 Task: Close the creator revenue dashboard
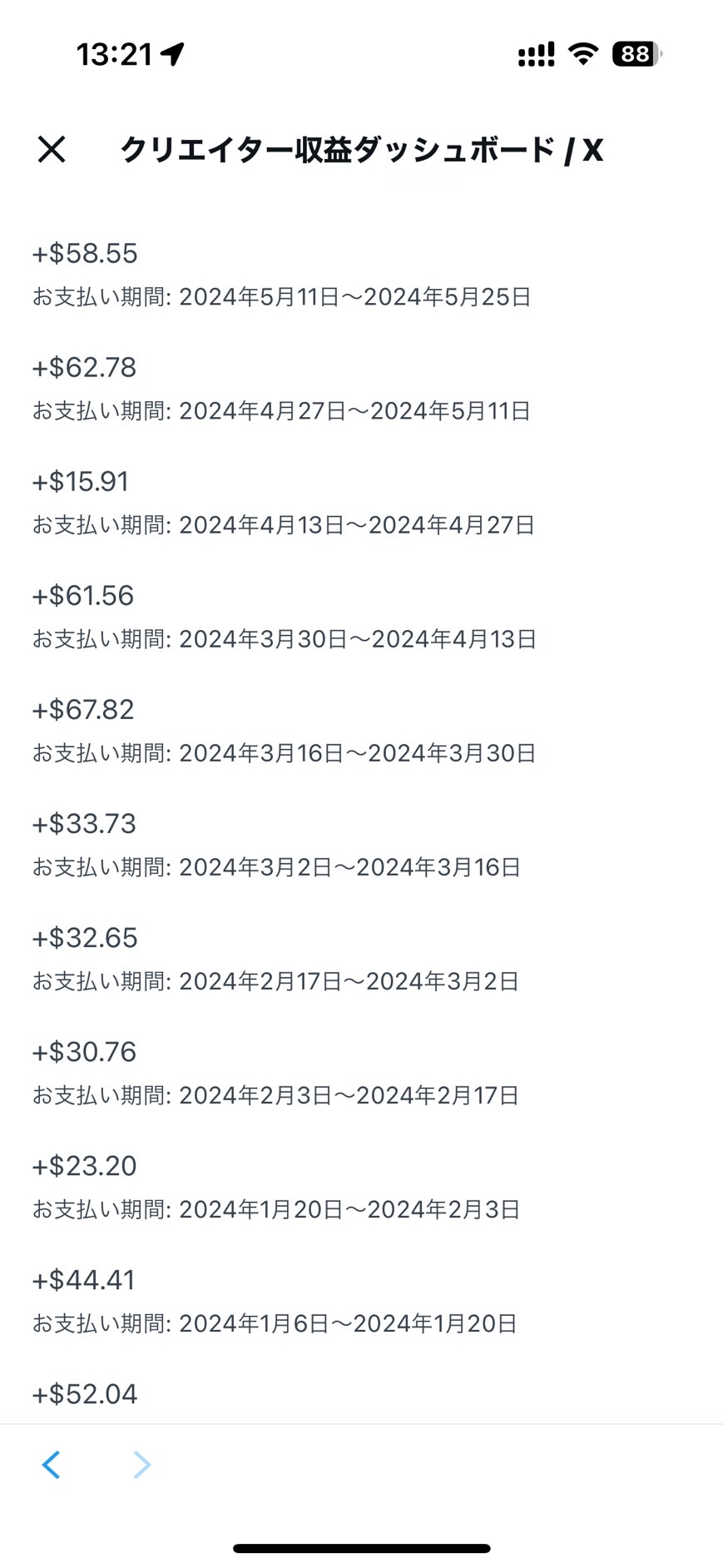(x=52, y=150)
